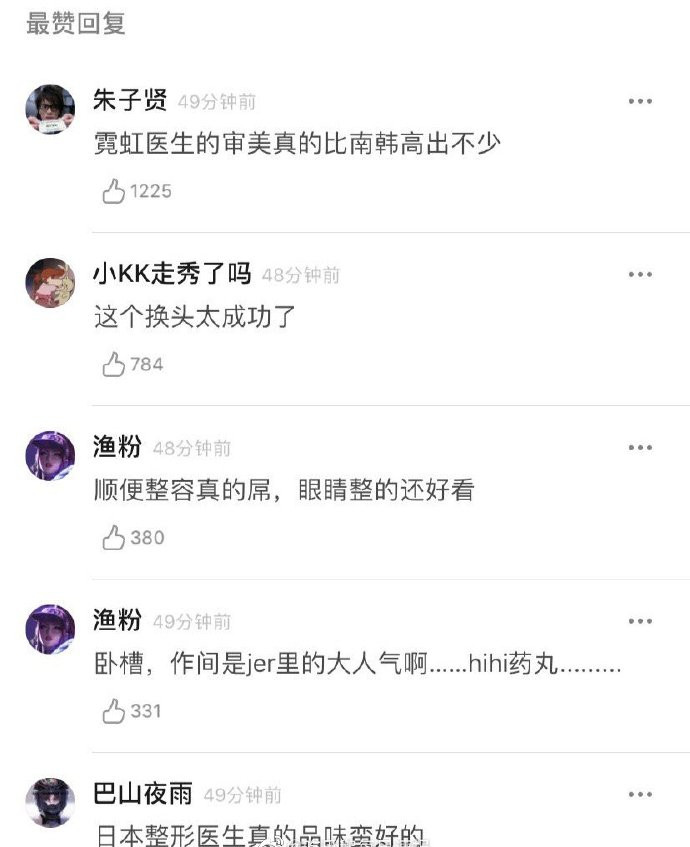The width and height of the screenshot is (690, 847).
Task: Like 渔粉's comment with 380 likes
Action: point(114,538)
